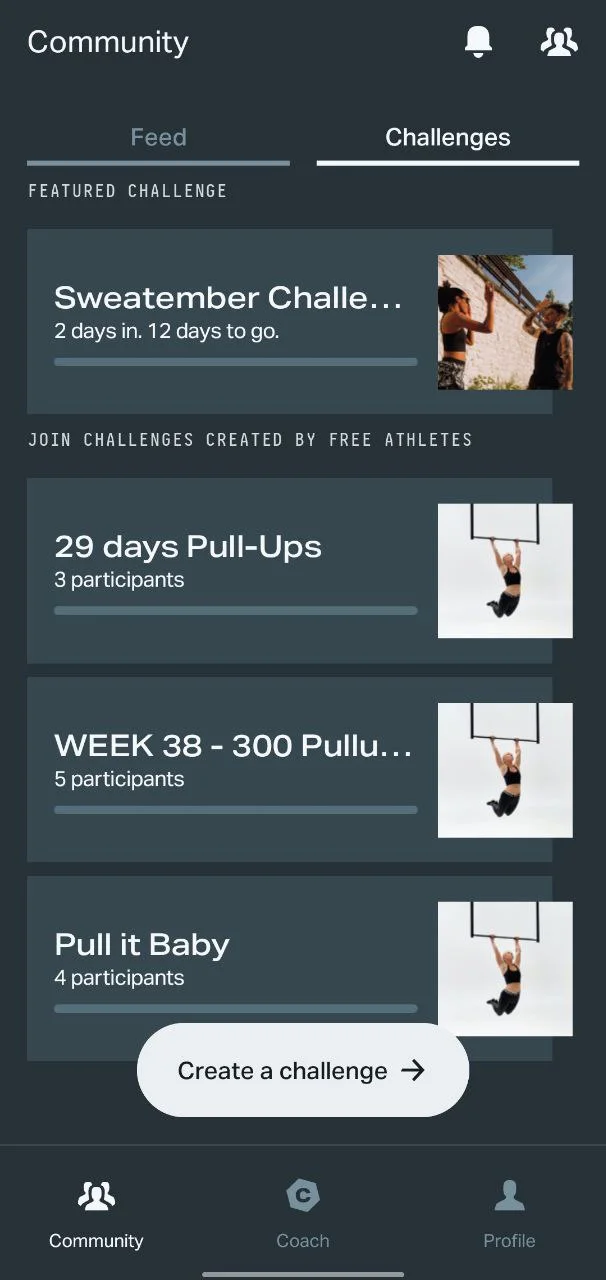Open the notifications bell
This screenshot has height=1280, width=606.
pyautogui.click(x=478, y=42)
